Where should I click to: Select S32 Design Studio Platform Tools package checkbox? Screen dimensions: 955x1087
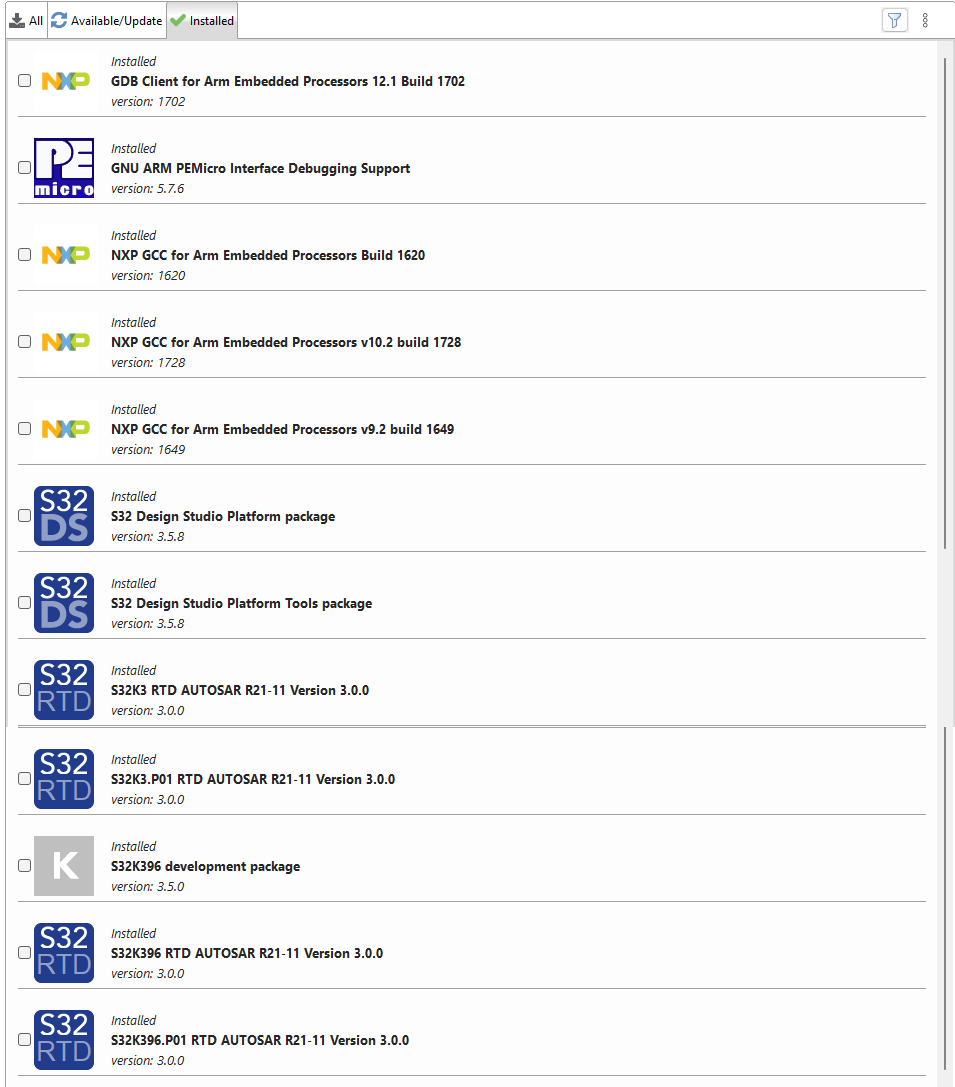tap(25, 603)
